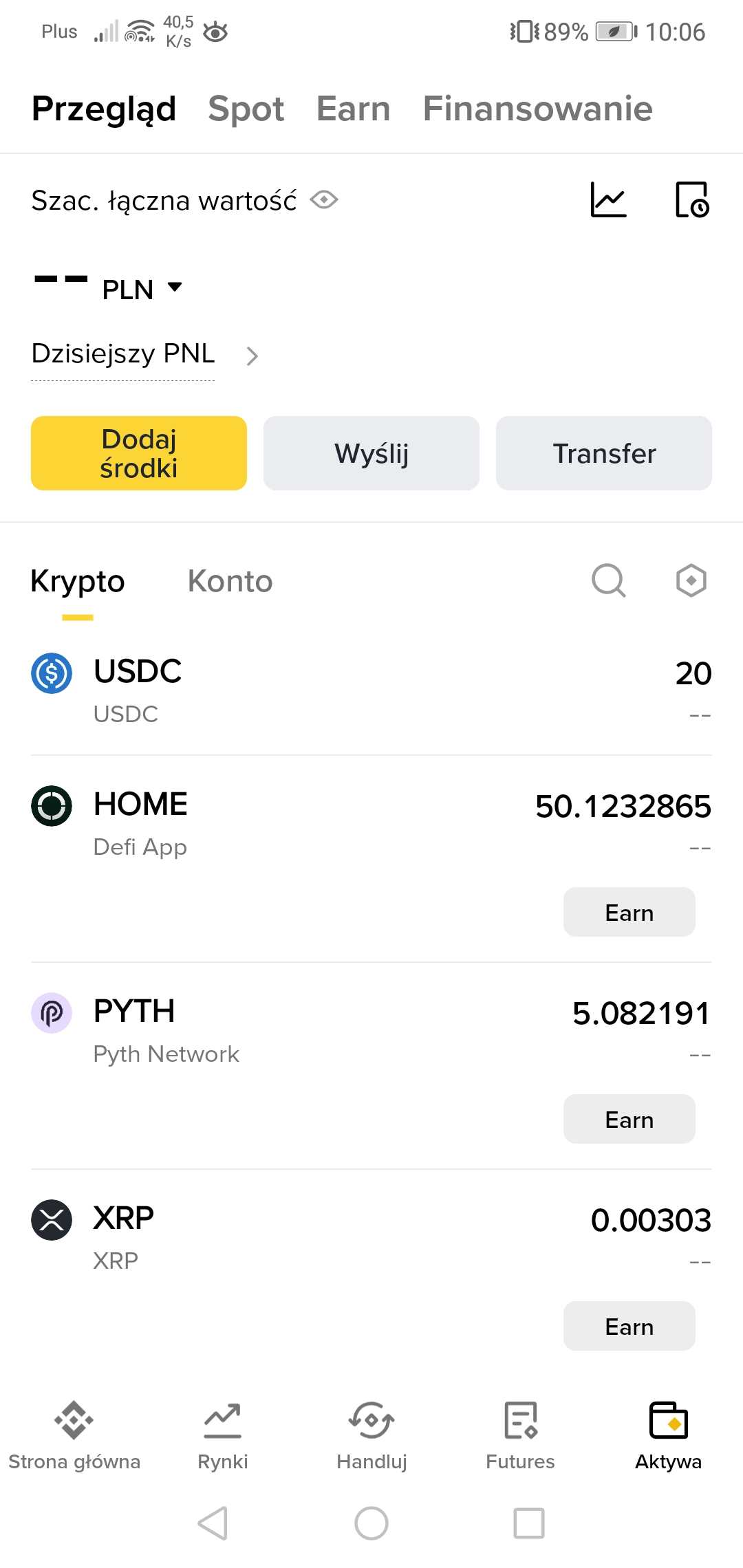743x1568 pixels.
Task: Tap the Wyślij button
Action: tap(371, 453)
